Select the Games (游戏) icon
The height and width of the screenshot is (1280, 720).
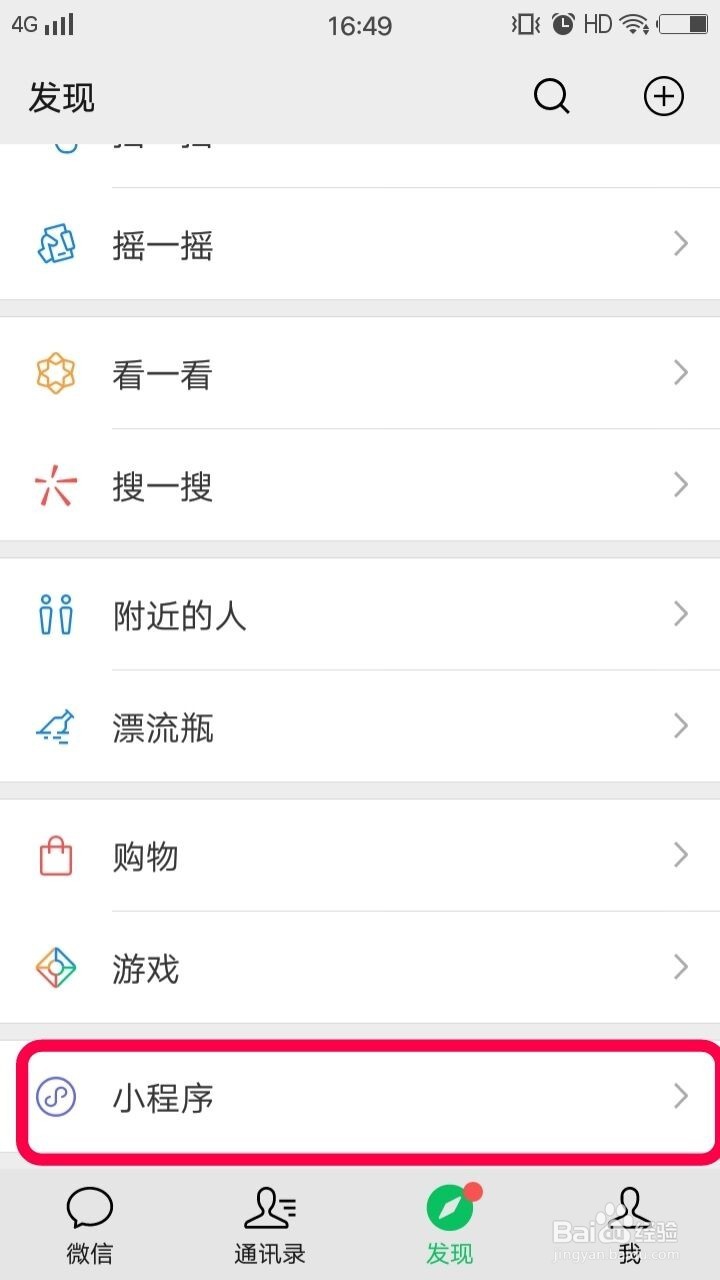55,968
